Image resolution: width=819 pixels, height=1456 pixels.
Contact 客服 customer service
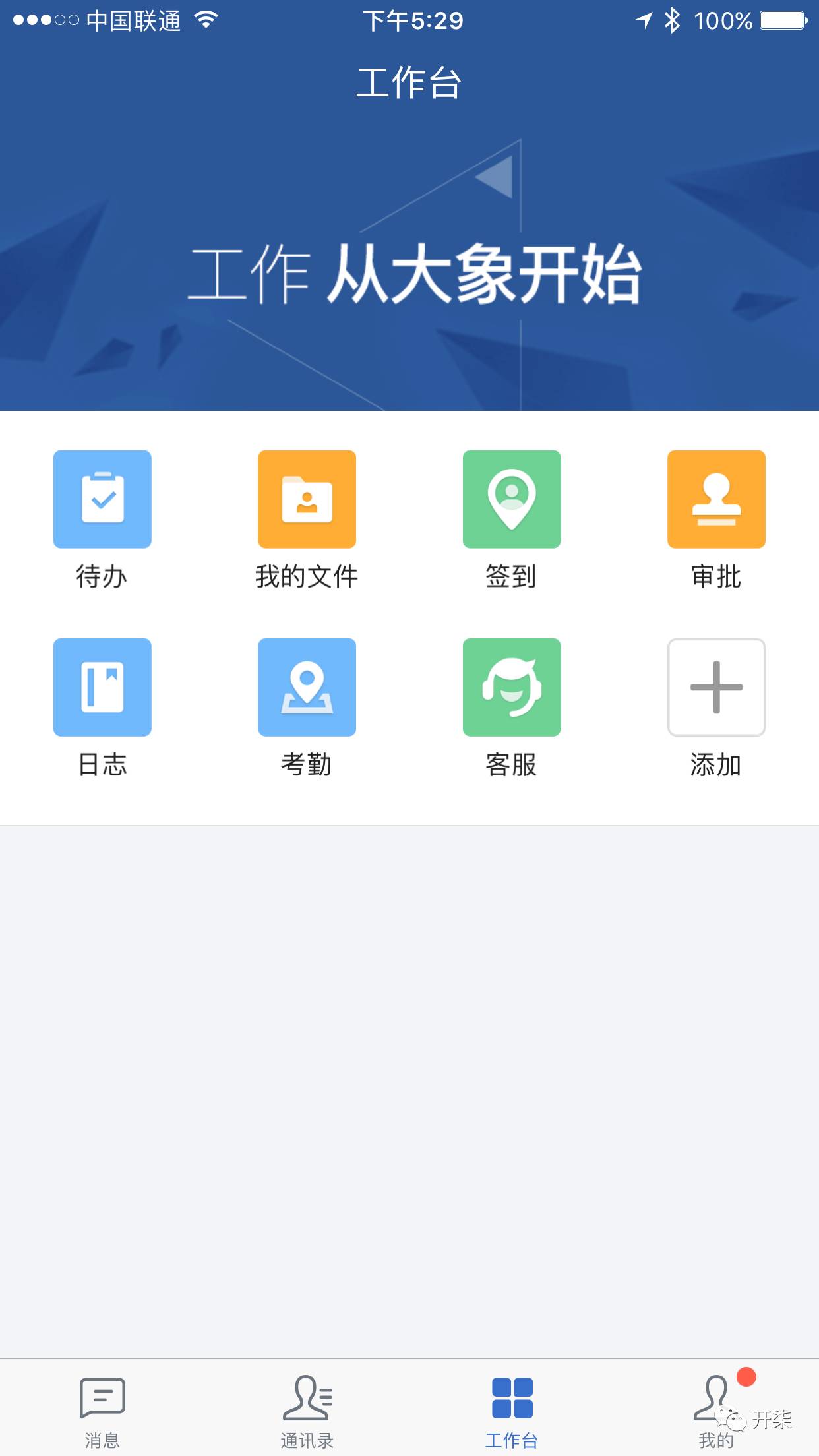[512, 687]
